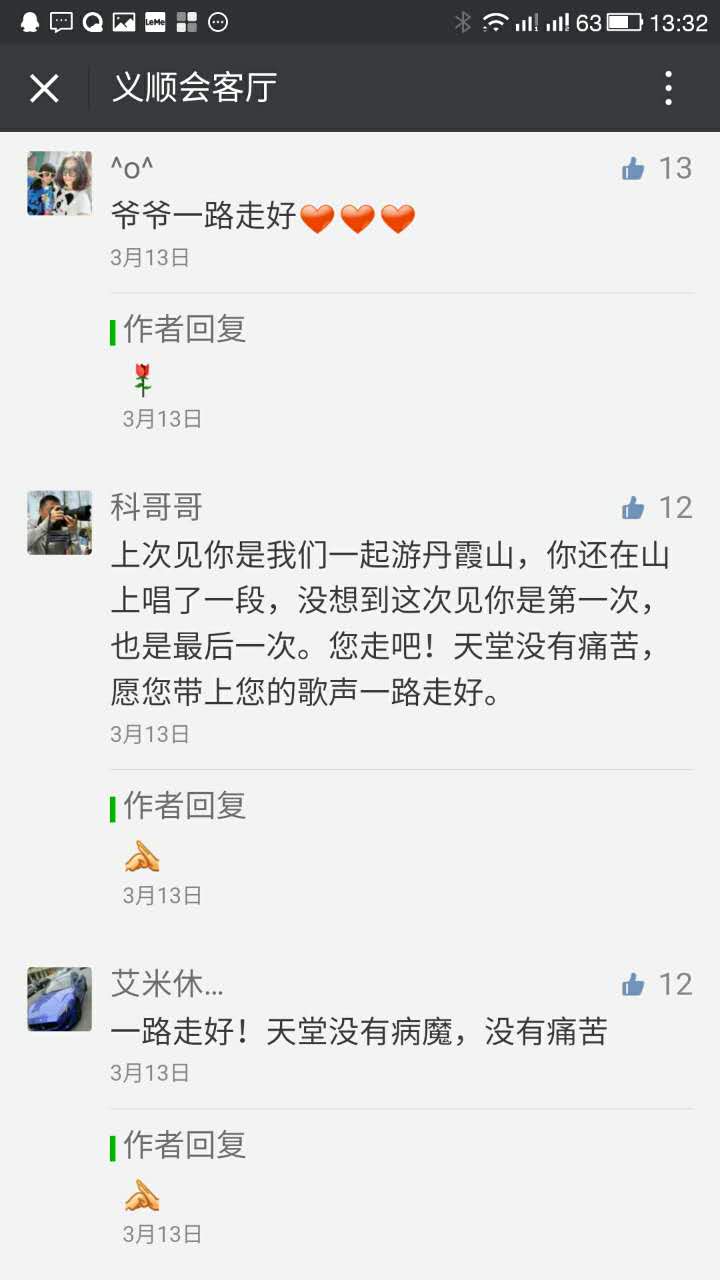Like the comment from 艾米休…

click(633, 985)
